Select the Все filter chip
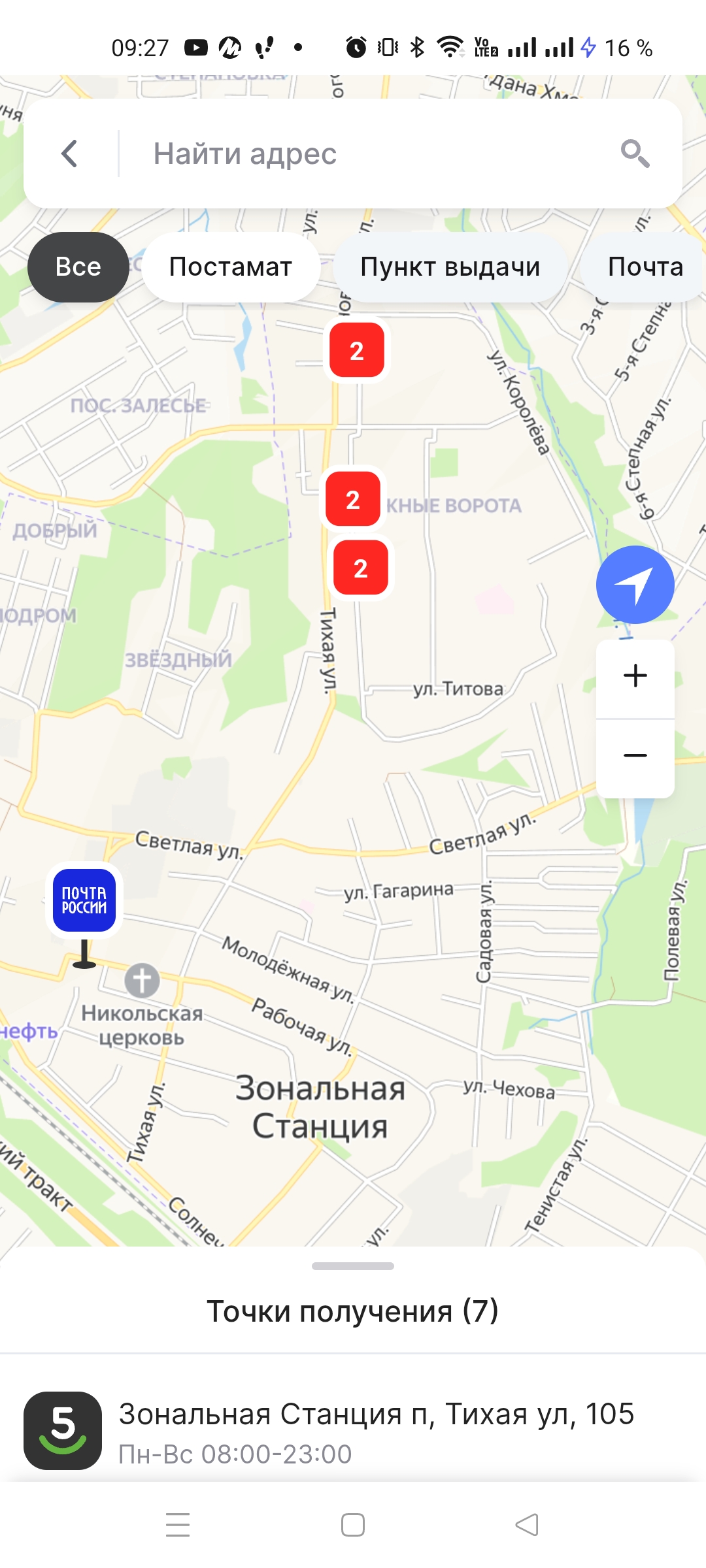 coord(78,267)
